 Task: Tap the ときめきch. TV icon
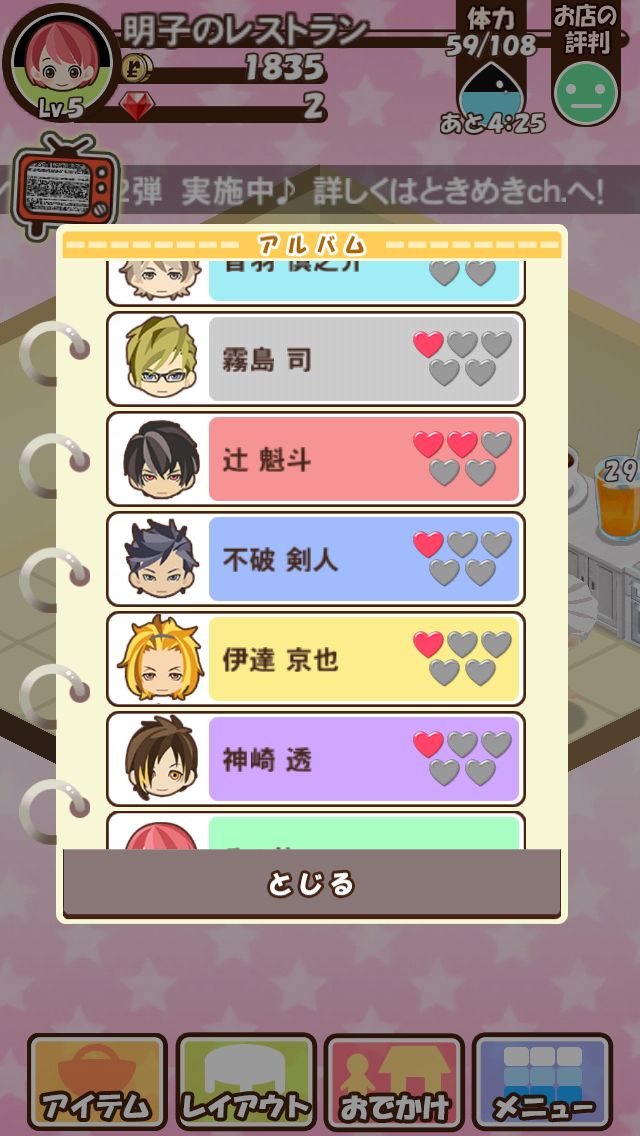tap(65, 188)
